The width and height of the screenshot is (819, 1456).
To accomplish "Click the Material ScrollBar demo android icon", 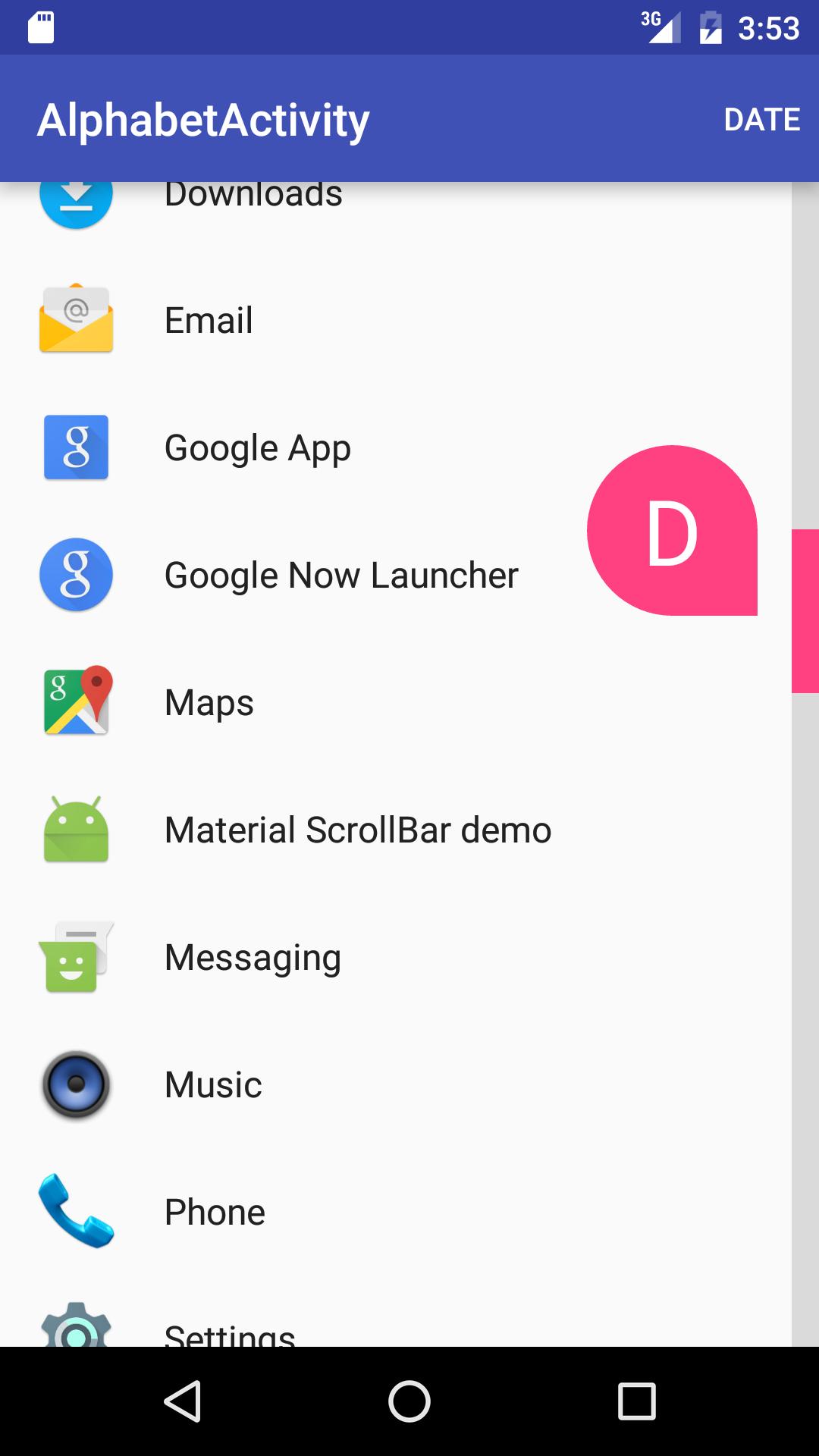I will point(76,829).
